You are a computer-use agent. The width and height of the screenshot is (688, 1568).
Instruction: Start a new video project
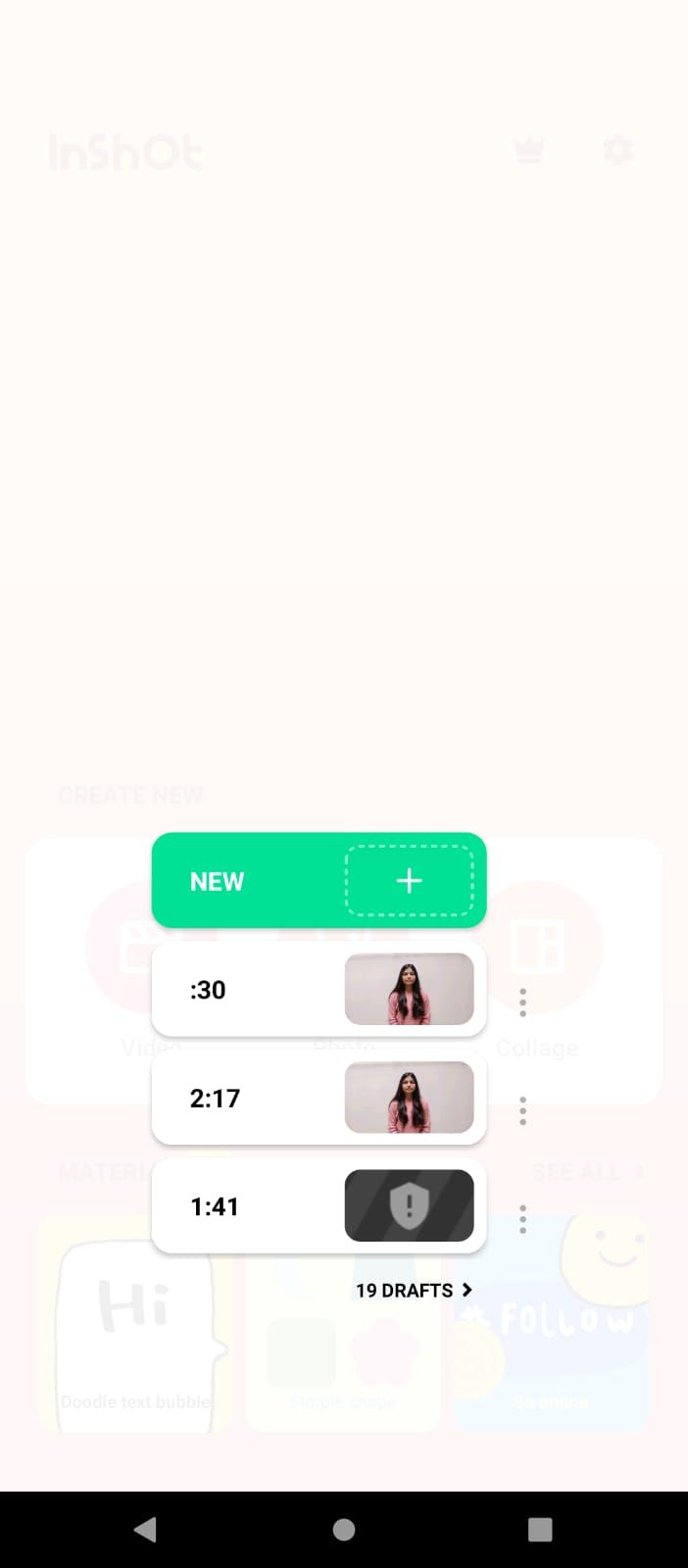(319, 880)
